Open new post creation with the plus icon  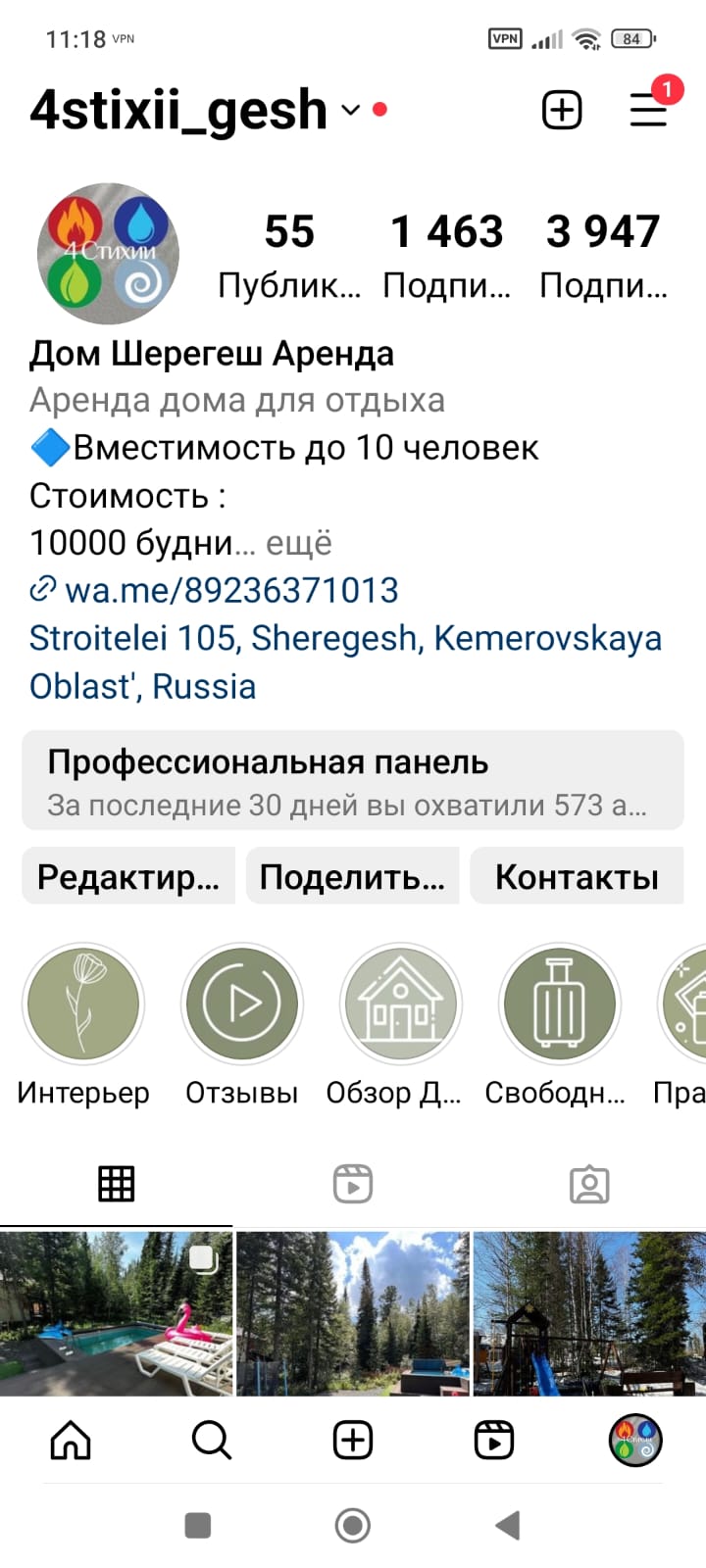click(561, 109)
